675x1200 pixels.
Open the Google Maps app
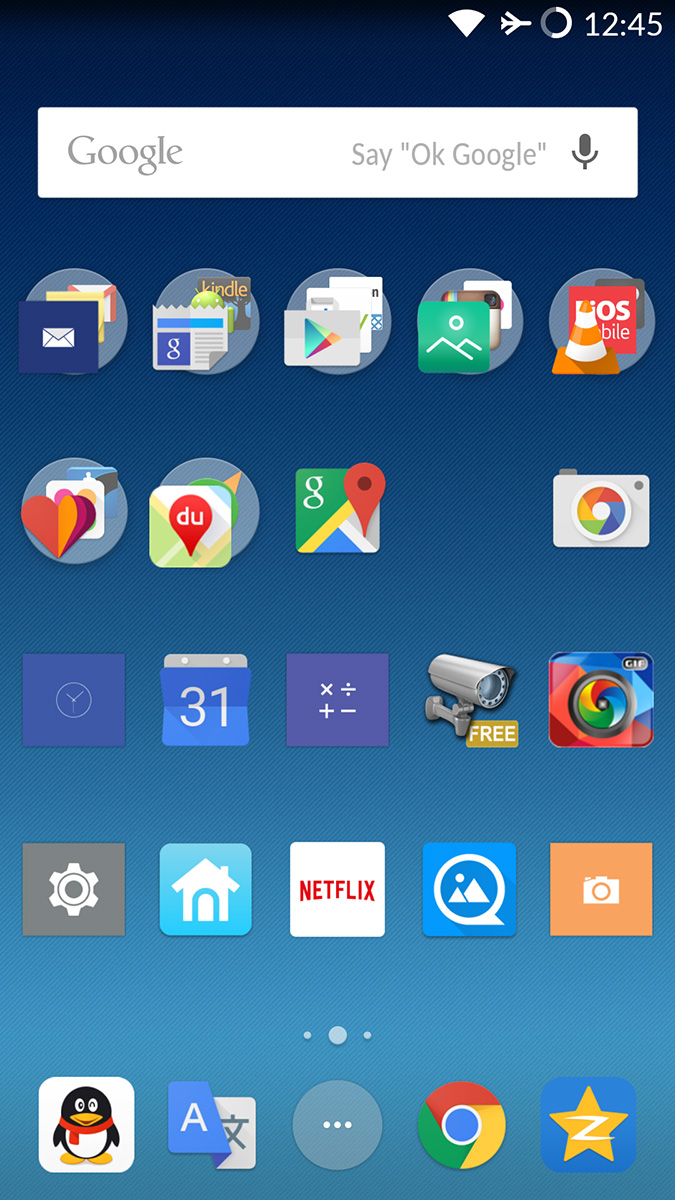pyautogui.click(x=339, y=509)
